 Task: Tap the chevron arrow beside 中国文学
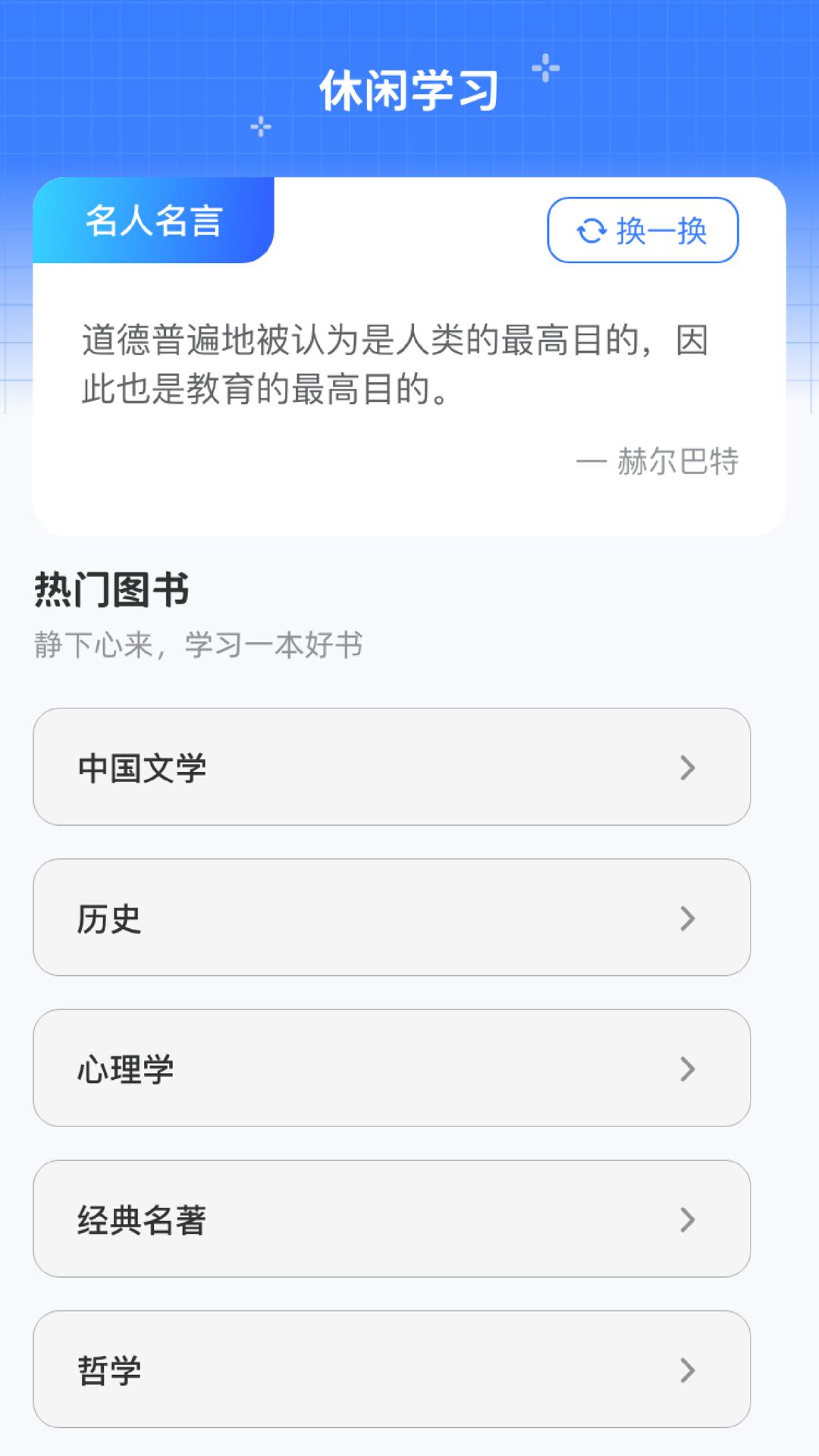click(688, 767)
